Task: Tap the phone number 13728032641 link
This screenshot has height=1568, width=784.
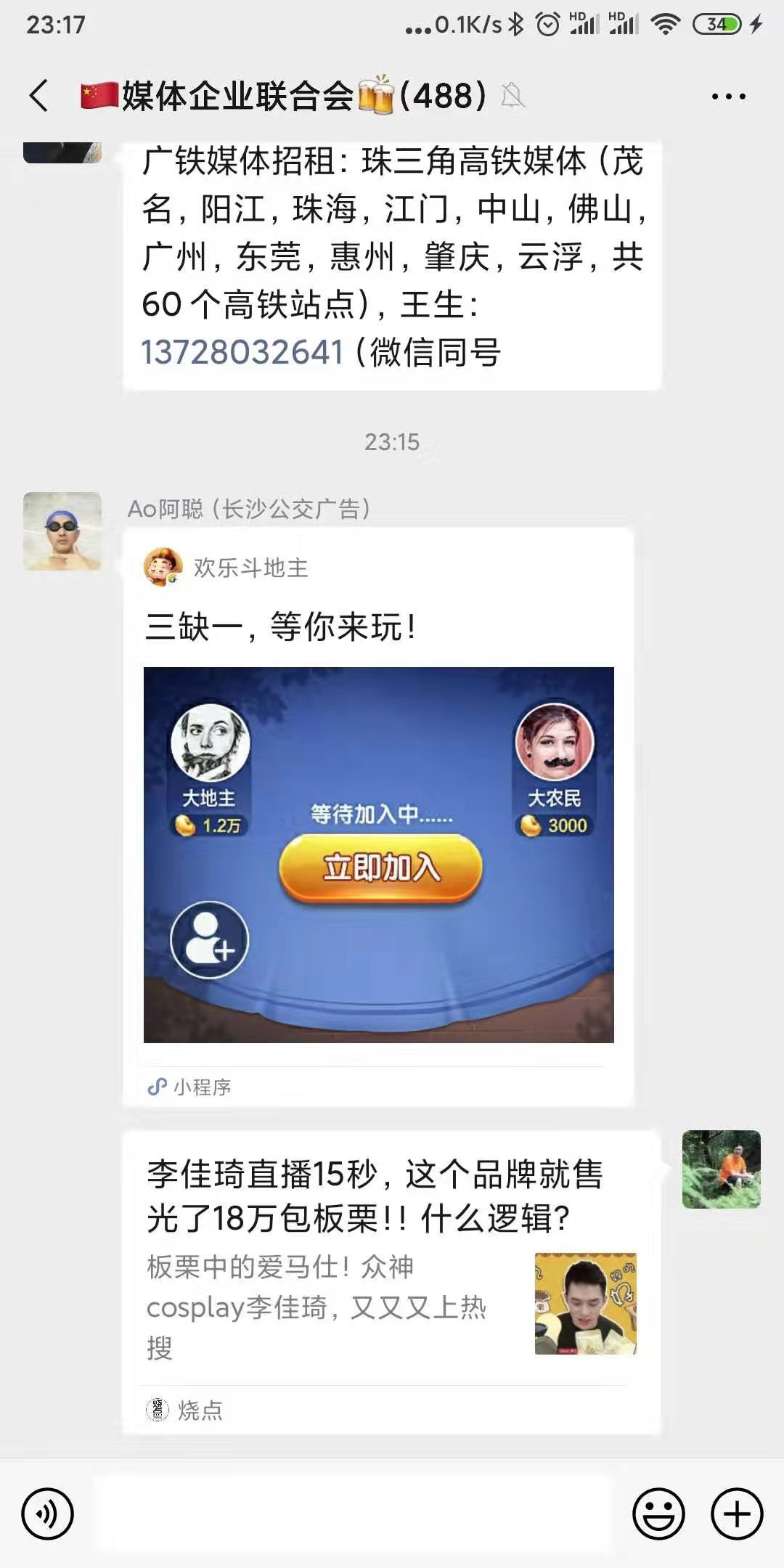Action: tap(242, 353)
